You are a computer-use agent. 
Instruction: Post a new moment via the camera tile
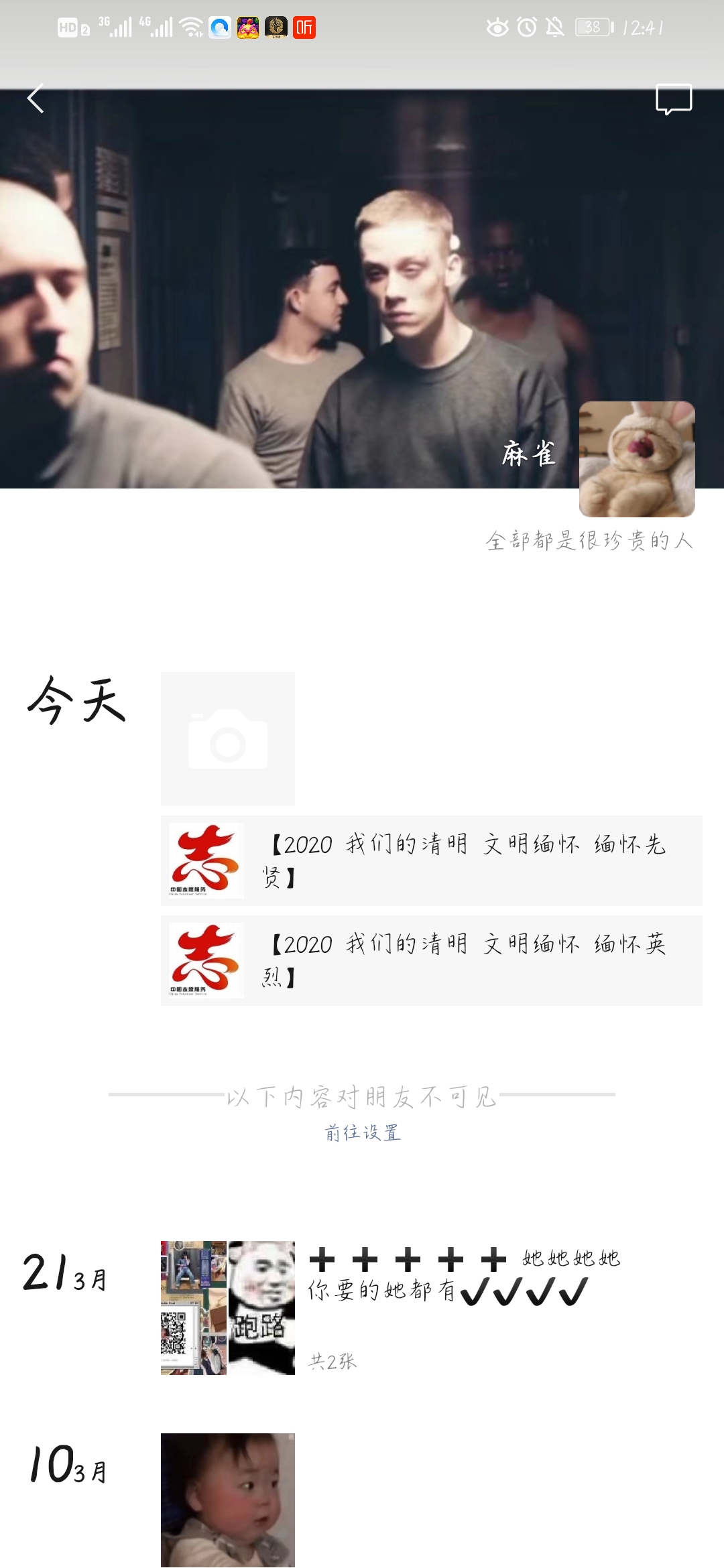[228, 738]
